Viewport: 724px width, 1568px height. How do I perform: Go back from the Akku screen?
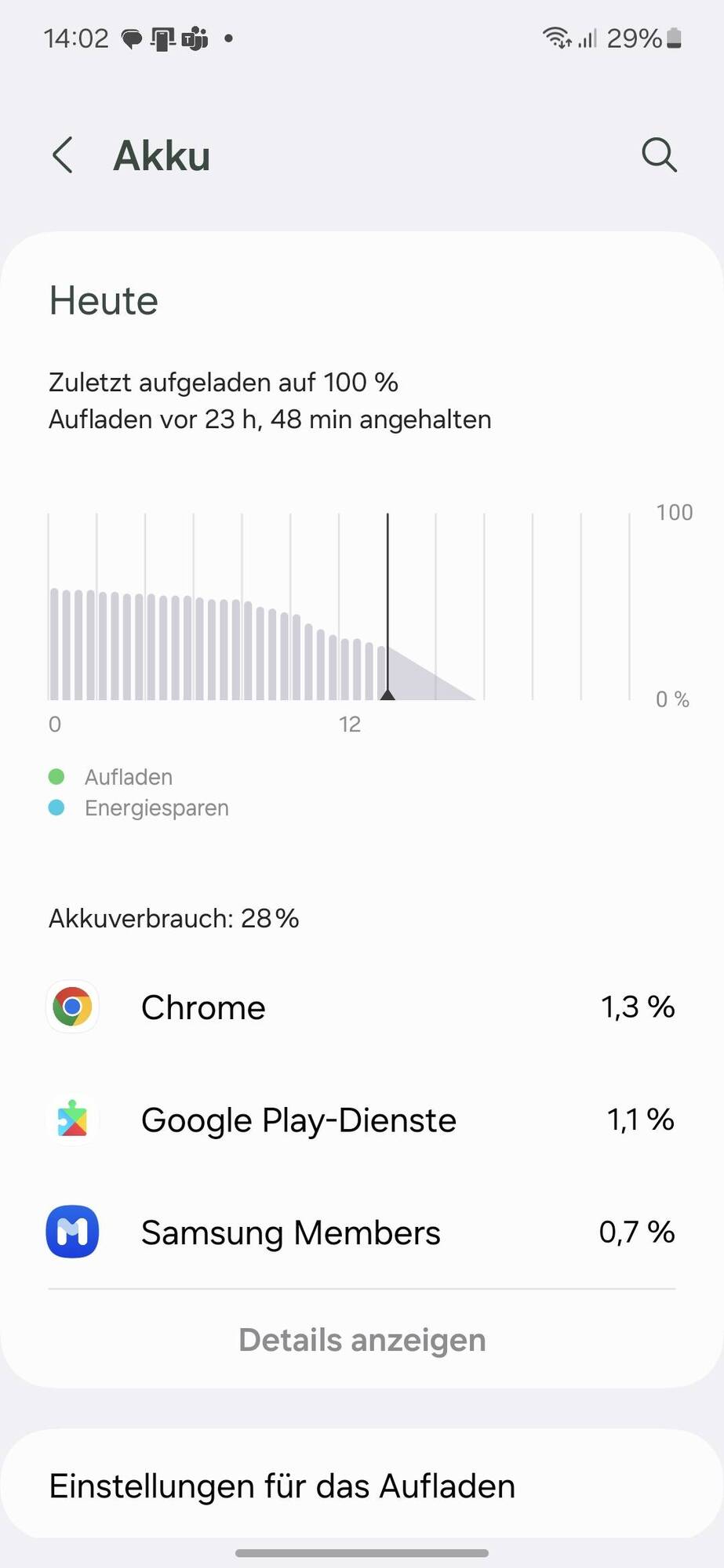[63, 154]
